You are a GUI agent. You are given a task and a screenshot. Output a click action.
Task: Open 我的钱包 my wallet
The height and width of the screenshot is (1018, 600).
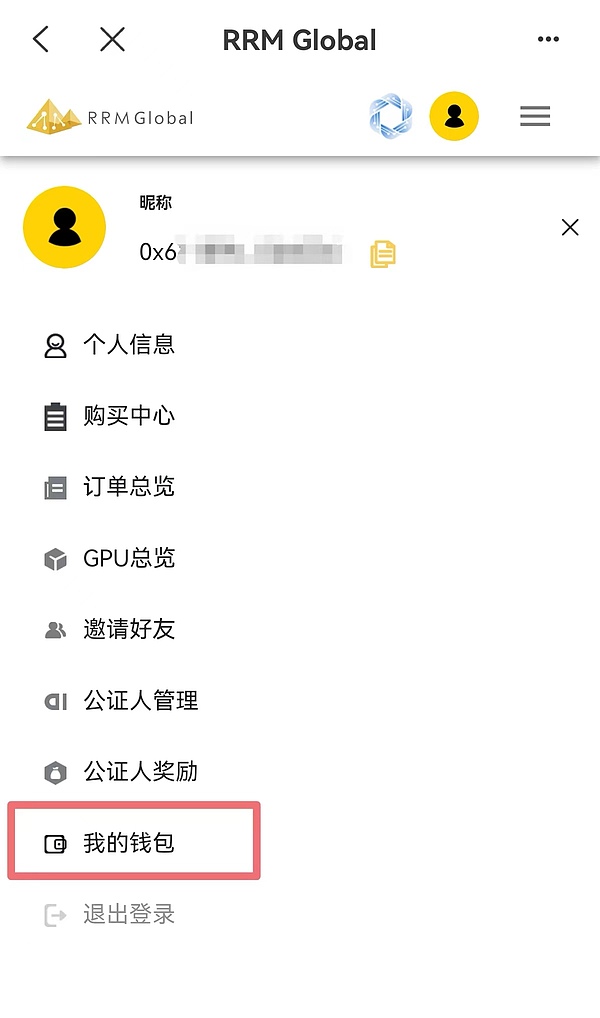128,843
